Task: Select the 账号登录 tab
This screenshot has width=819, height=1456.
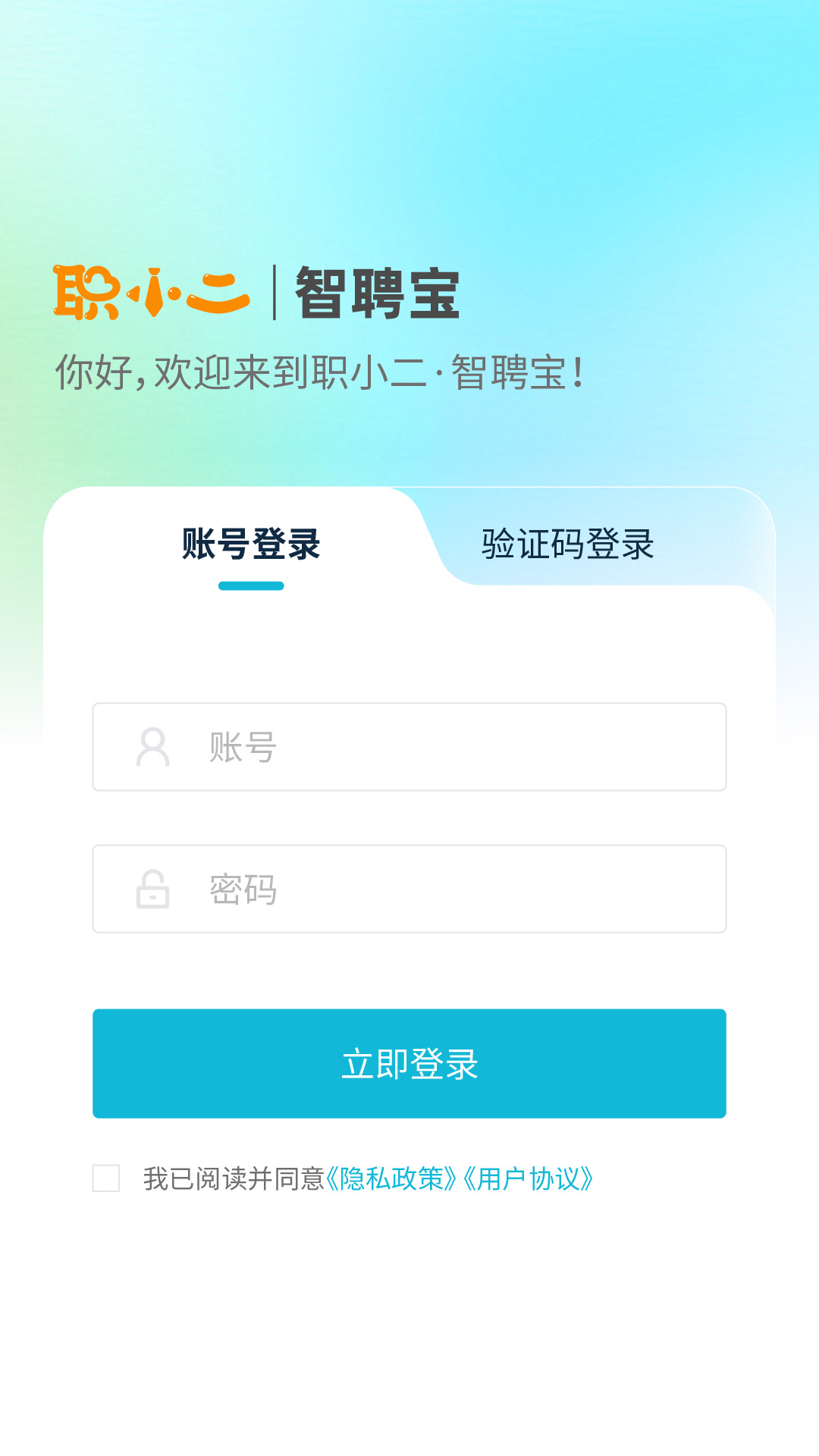Action: pyautogui.click(x=251, y=544)
